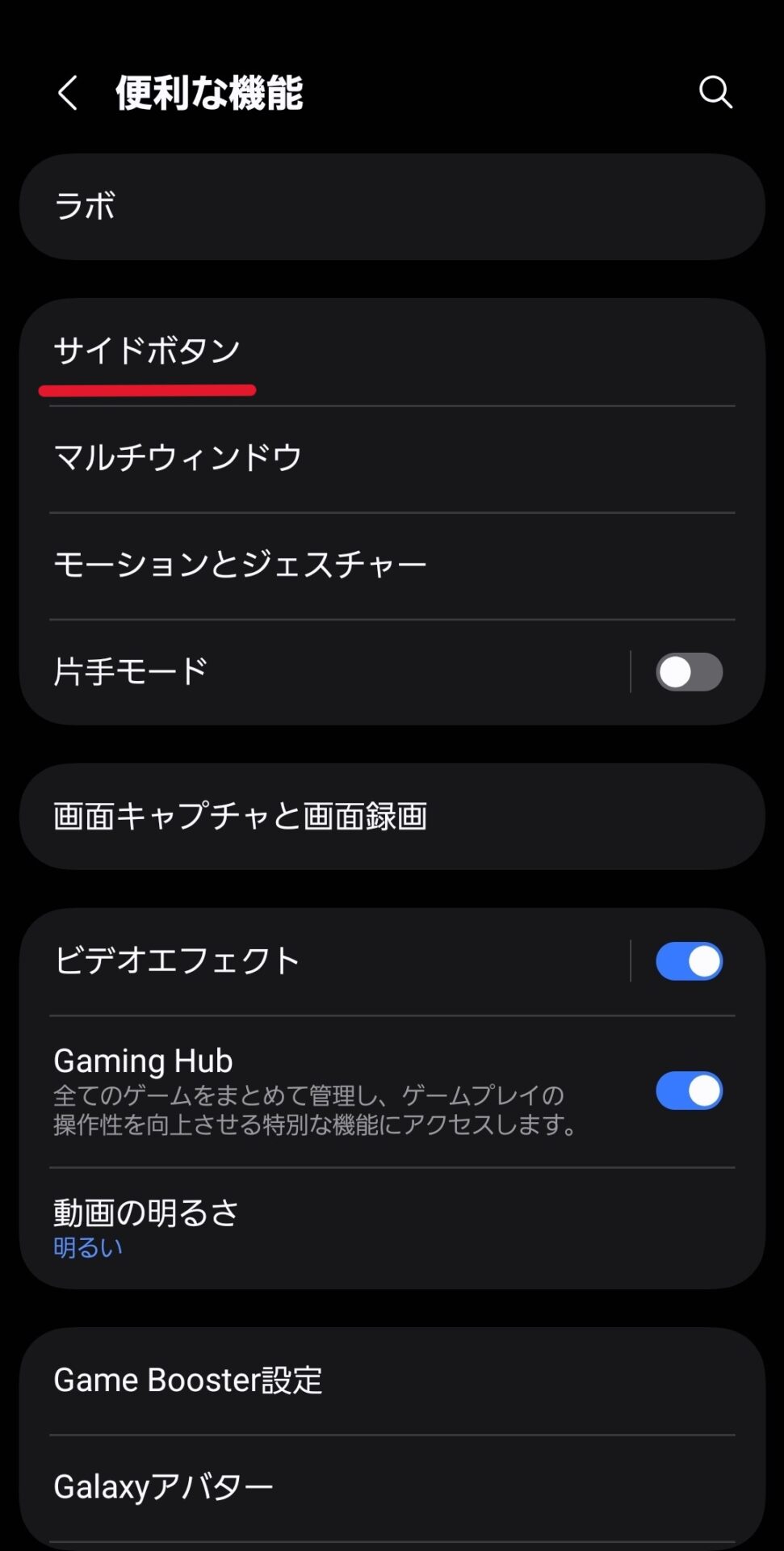Image resolution: width=784 pixels, height=1551 pixels.
Task: Open the search icon
Action: [x=715, y=92]
